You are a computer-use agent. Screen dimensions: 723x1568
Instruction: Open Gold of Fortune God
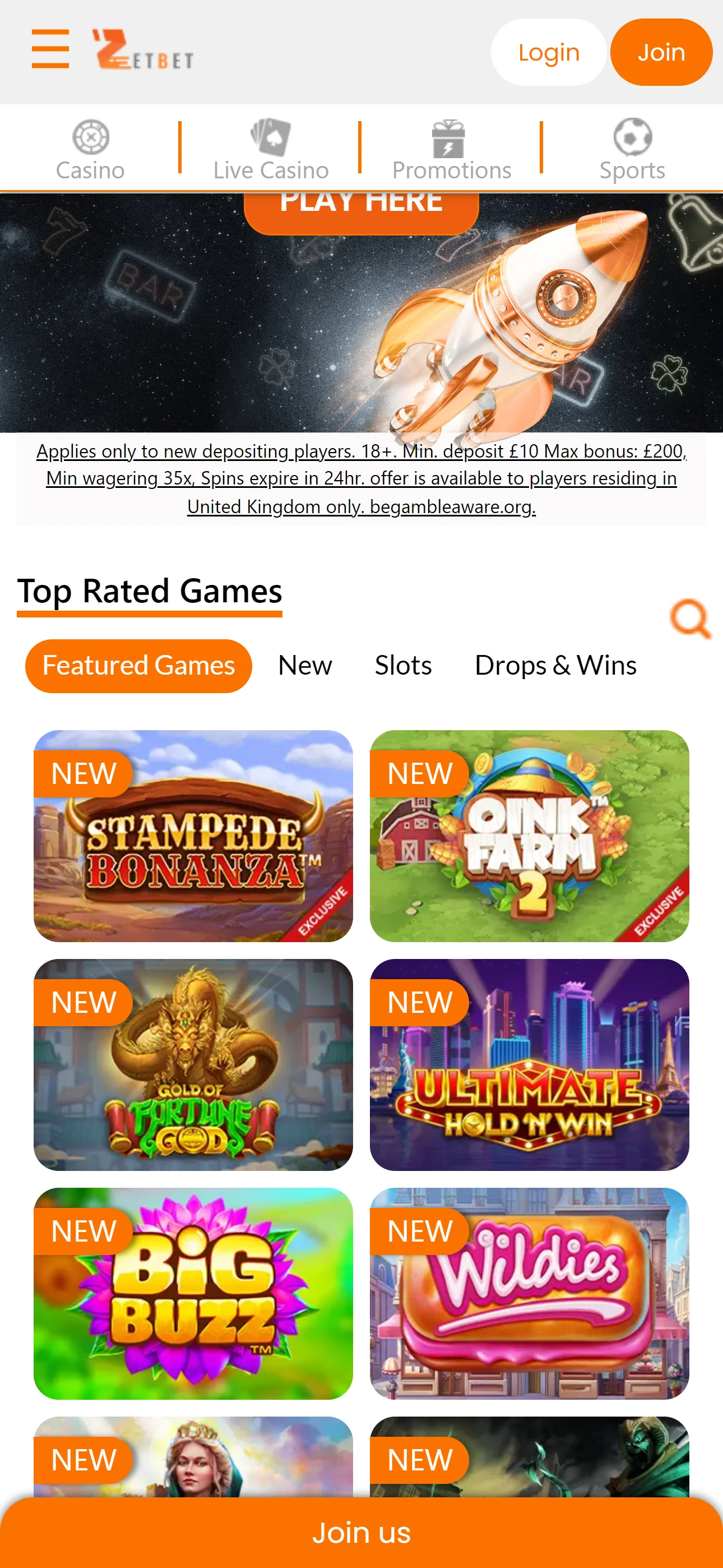pos(193,1064)
